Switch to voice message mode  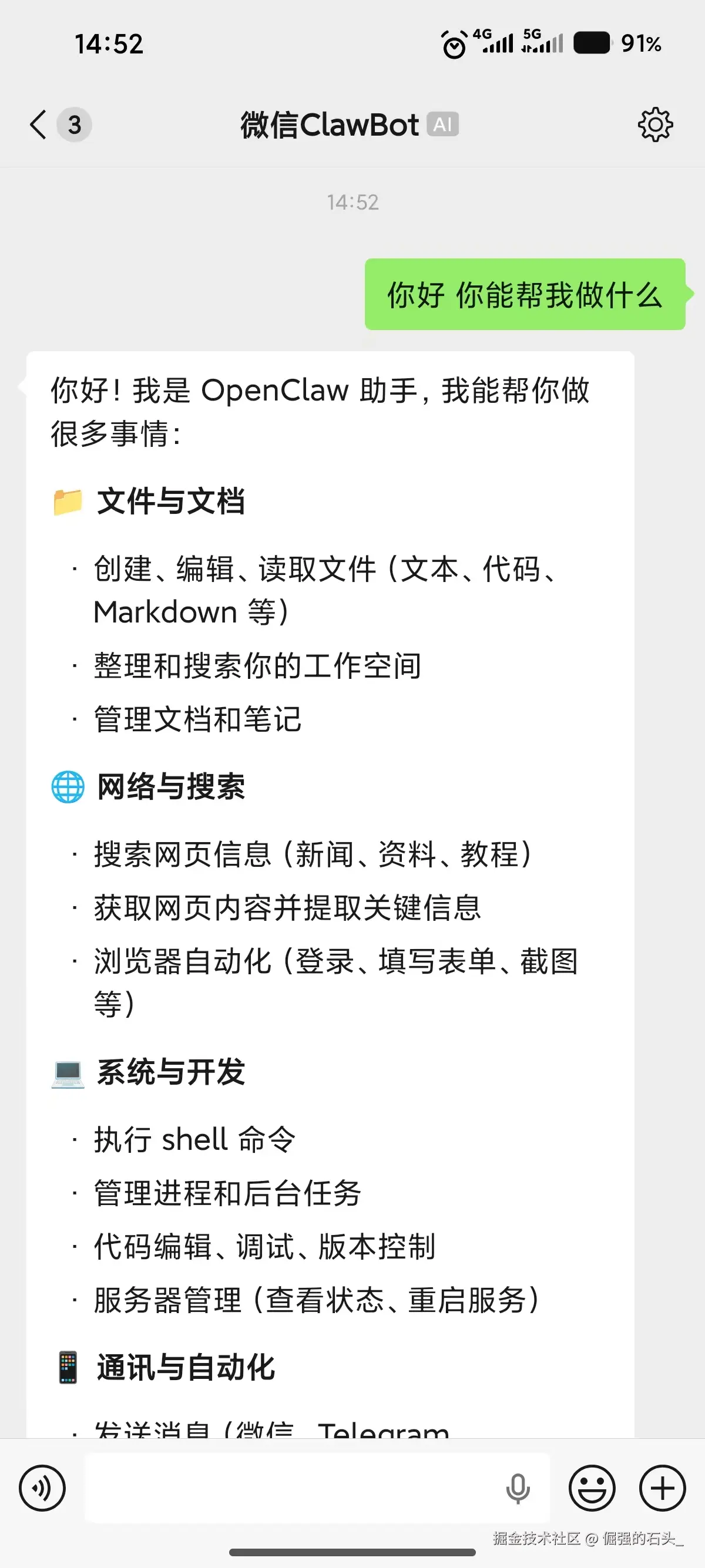(x=42, y=1488)
